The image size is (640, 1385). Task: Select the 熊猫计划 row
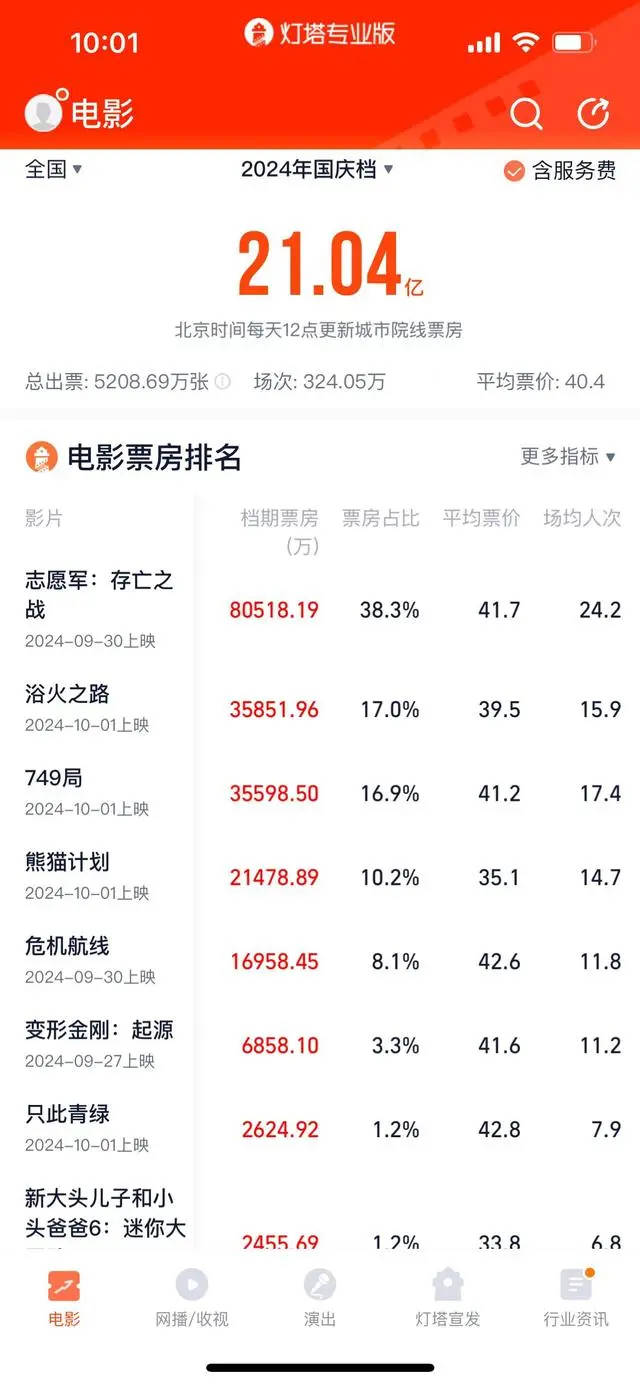point(320,877)
